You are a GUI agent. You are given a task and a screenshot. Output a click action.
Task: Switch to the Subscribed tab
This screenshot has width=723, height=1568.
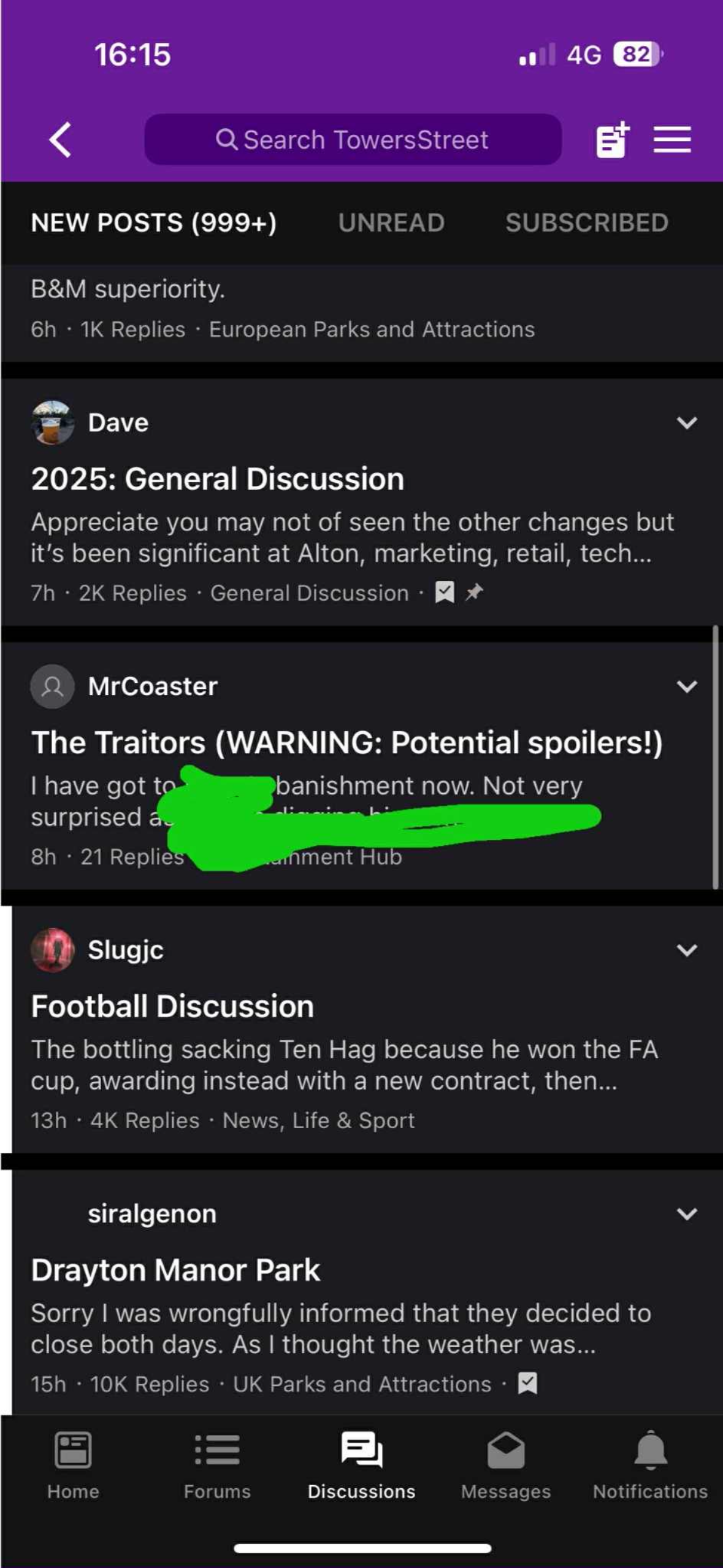(x=586, y=223)
